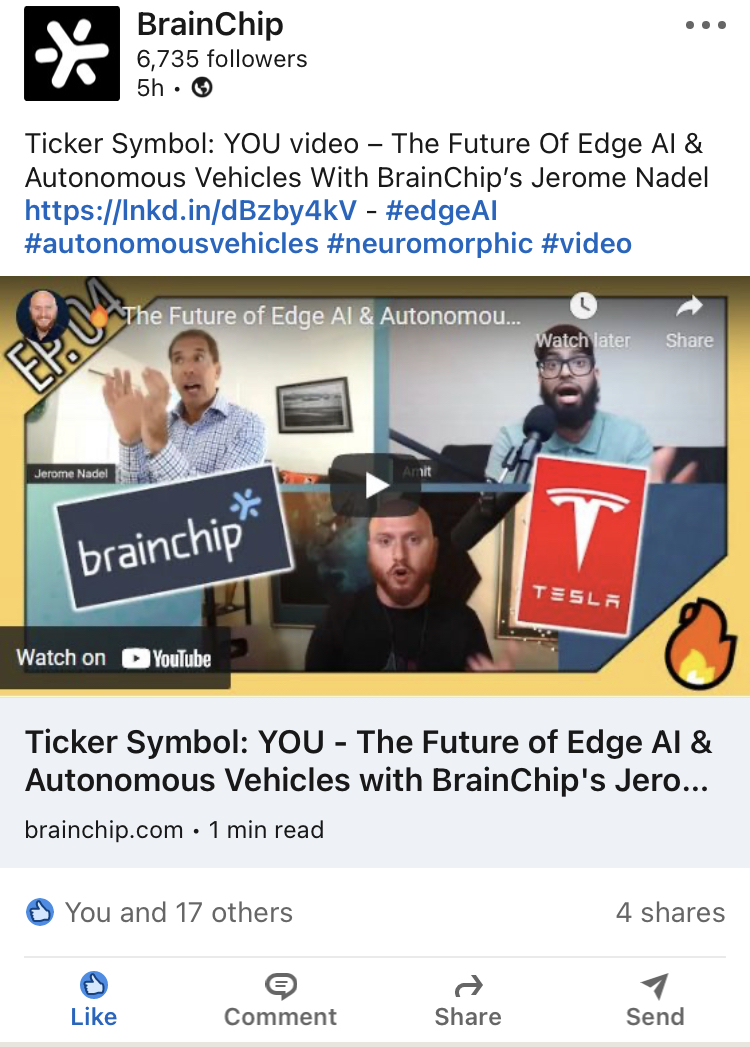Screen dimensions: 750x1047
Task: Watch the video on YouTube
Action: click(114, 658)
